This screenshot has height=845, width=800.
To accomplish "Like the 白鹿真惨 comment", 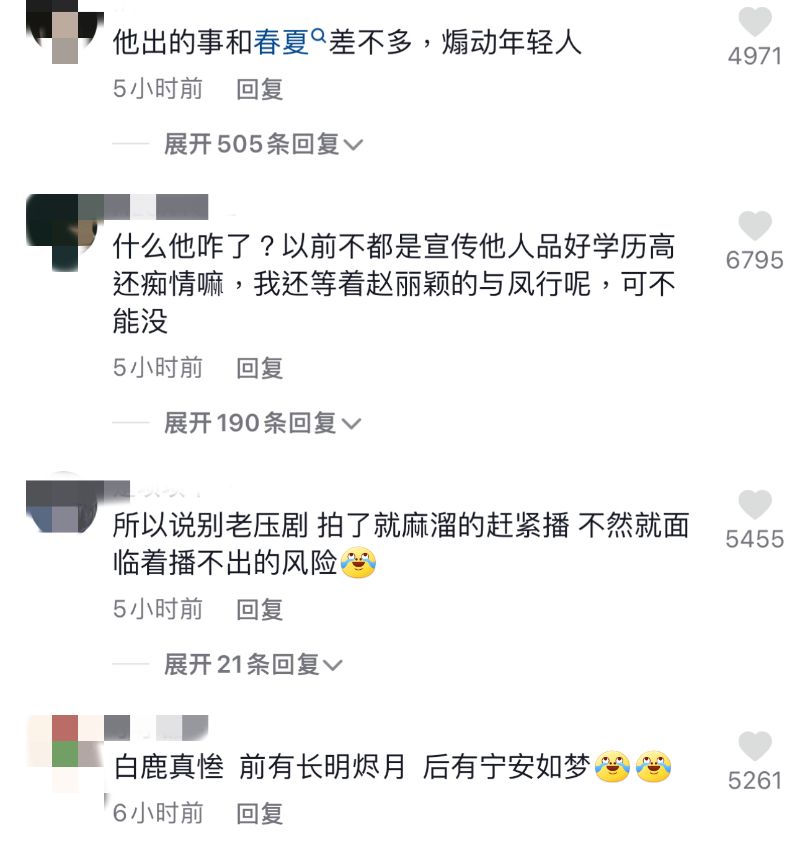I will point(755,747).
